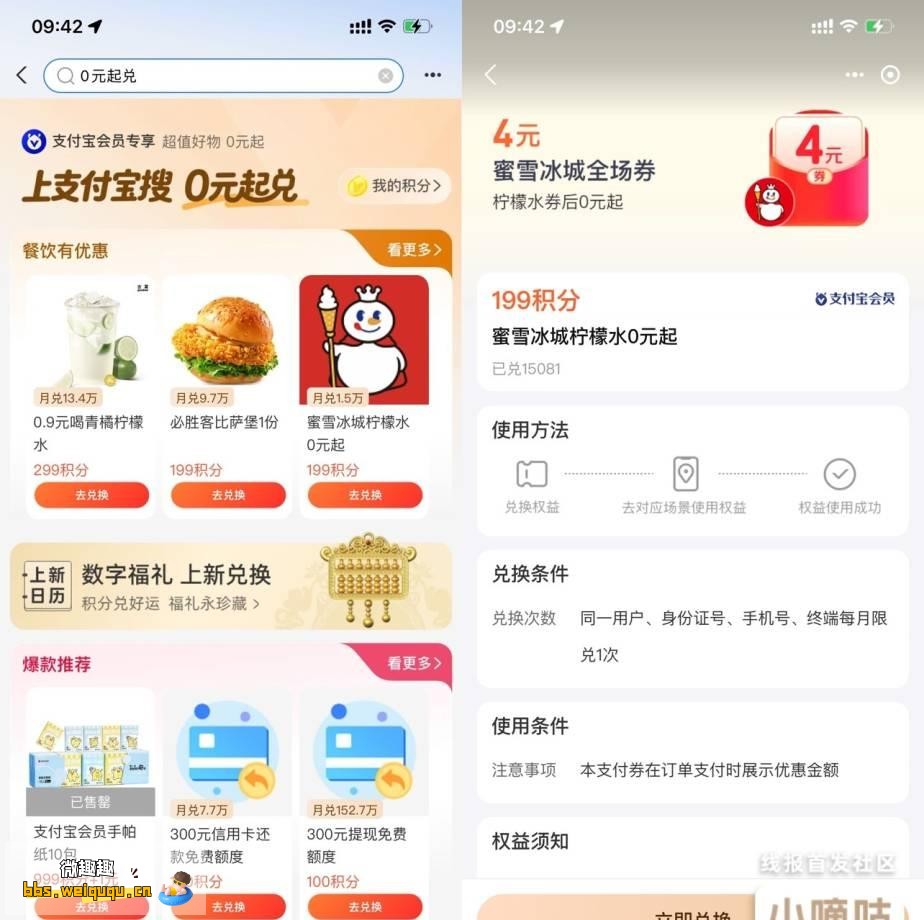
Task: Go back from the 蜜雪冰城 coupon page
Action: [490, 75]
